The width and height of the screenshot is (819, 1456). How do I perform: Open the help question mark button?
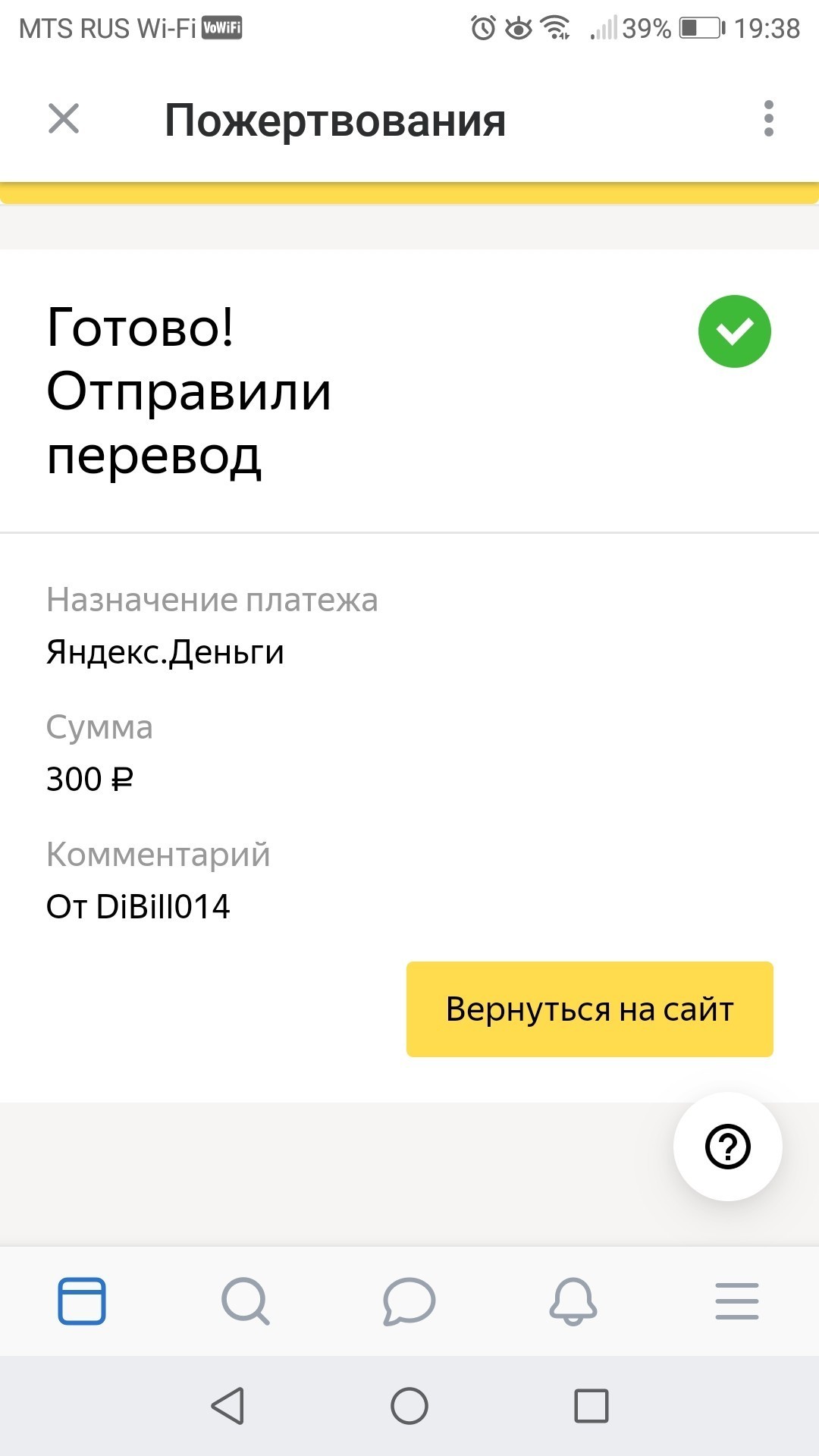point(728,1147)
